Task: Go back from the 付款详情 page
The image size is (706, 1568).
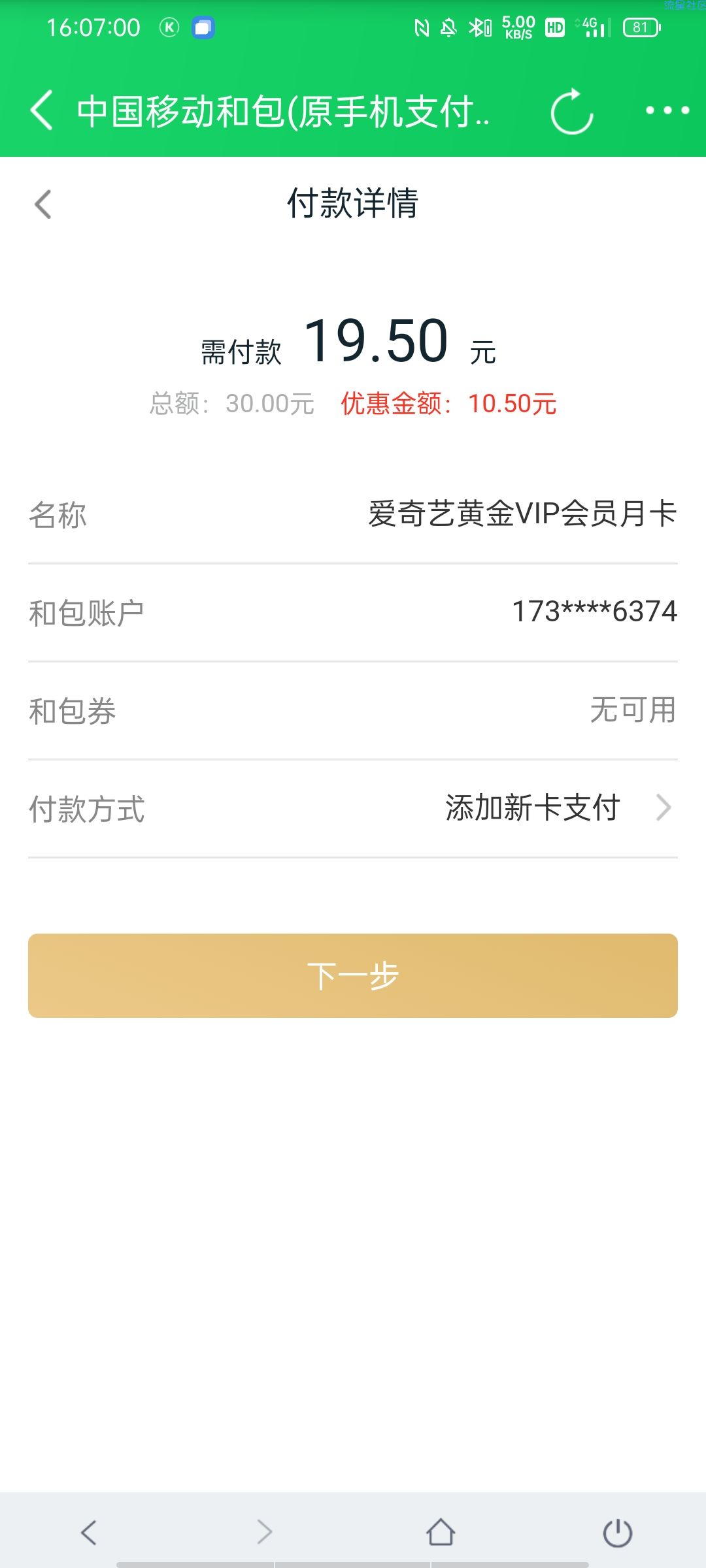Action: pos(43,204)
